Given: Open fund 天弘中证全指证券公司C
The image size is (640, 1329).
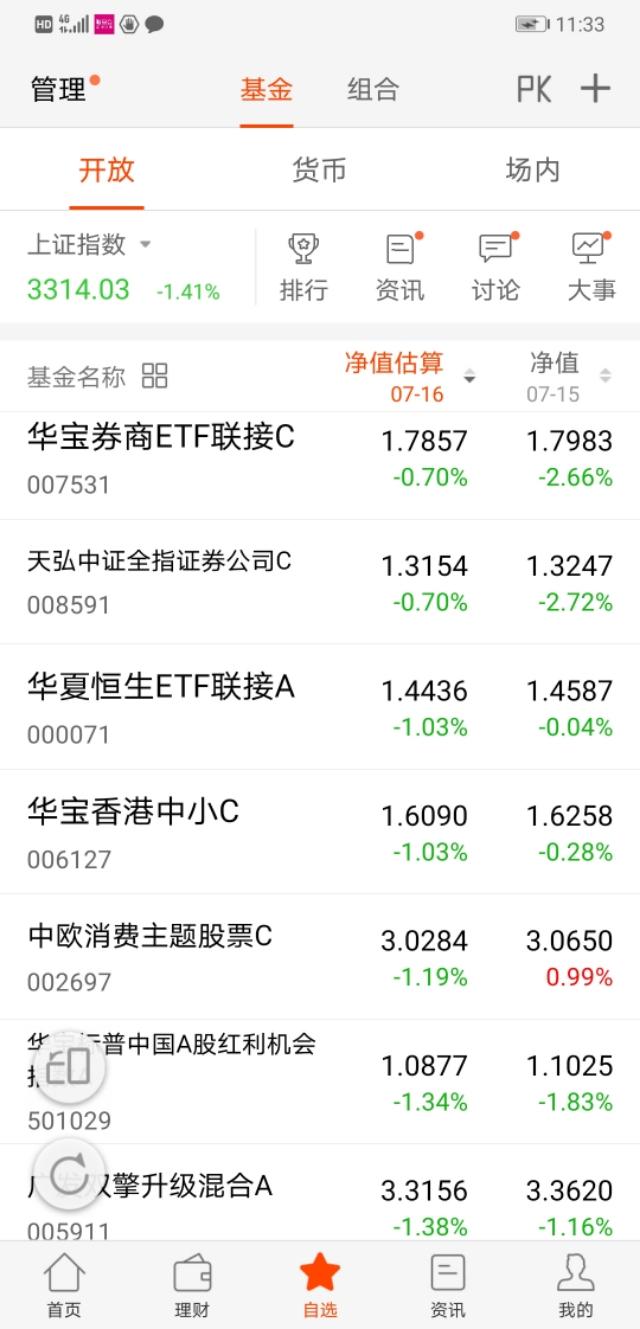Looking at the screenshot, I should (320, 581).
